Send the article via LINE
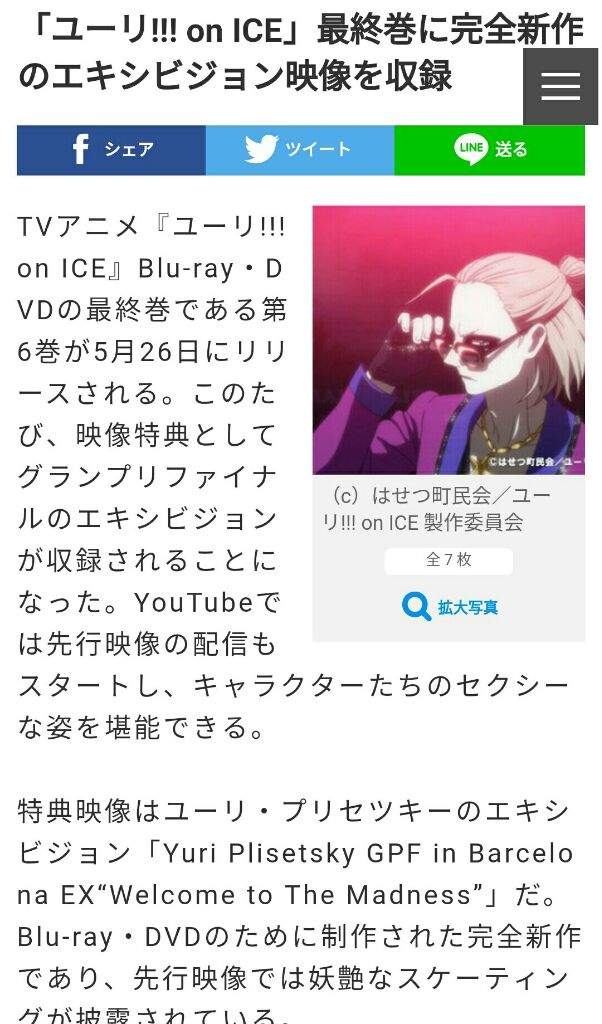Viewport: 602px width, 1024px height. [490, 150]
